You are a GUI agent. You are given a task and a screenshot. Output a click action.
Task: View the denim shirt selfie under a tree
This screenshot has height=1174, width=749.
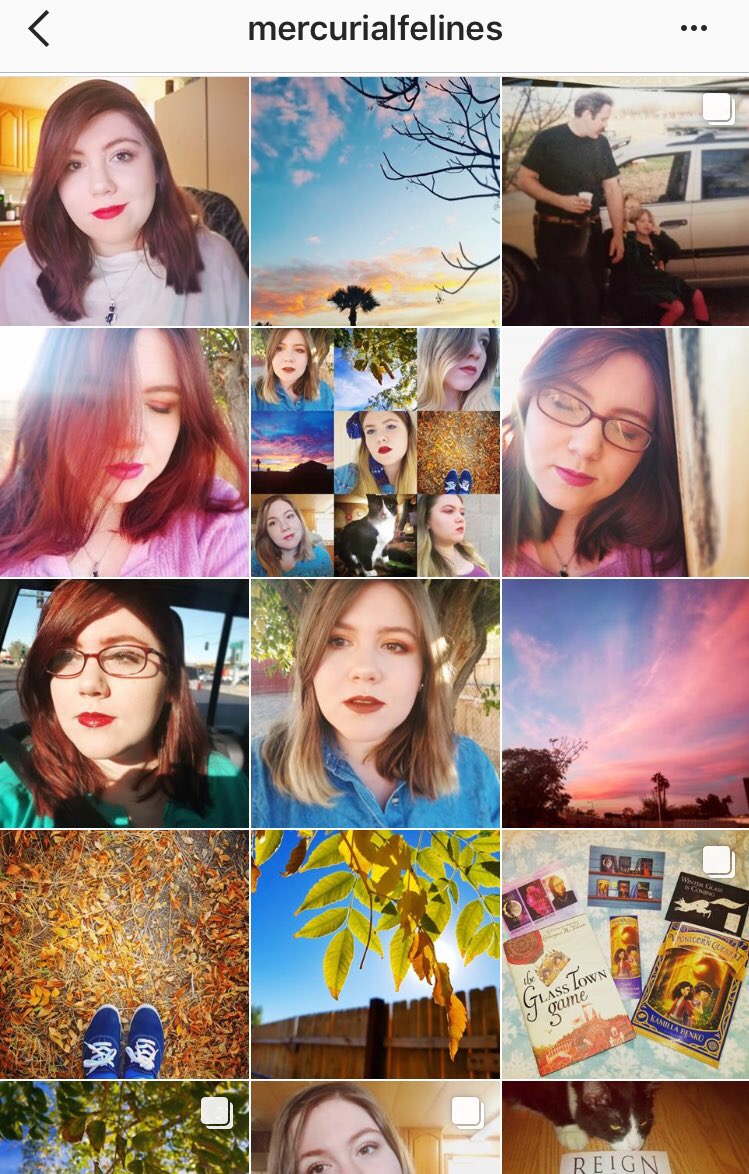[375, 703]
